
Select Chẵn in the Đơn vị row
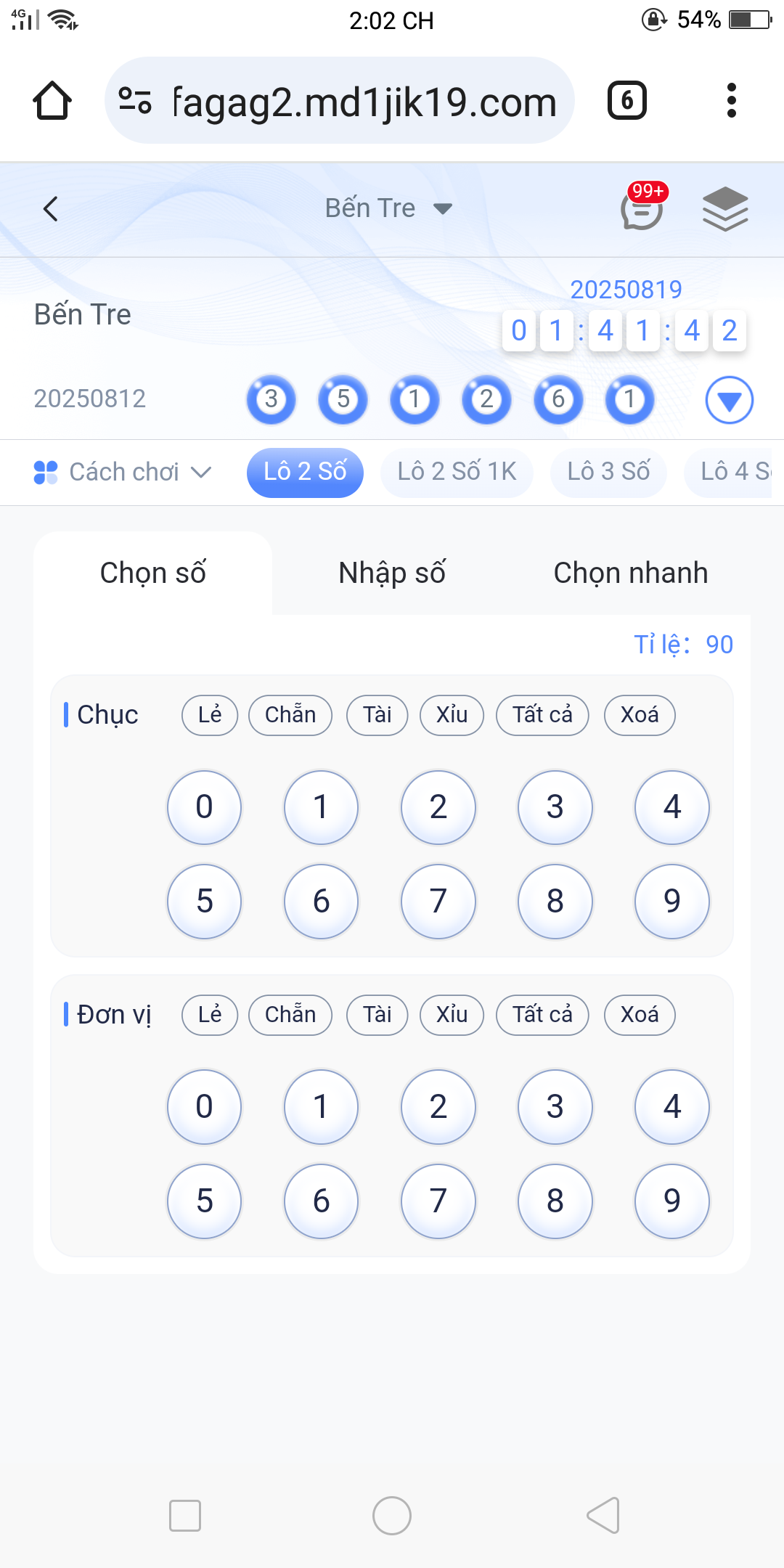tap(290, 1015)
